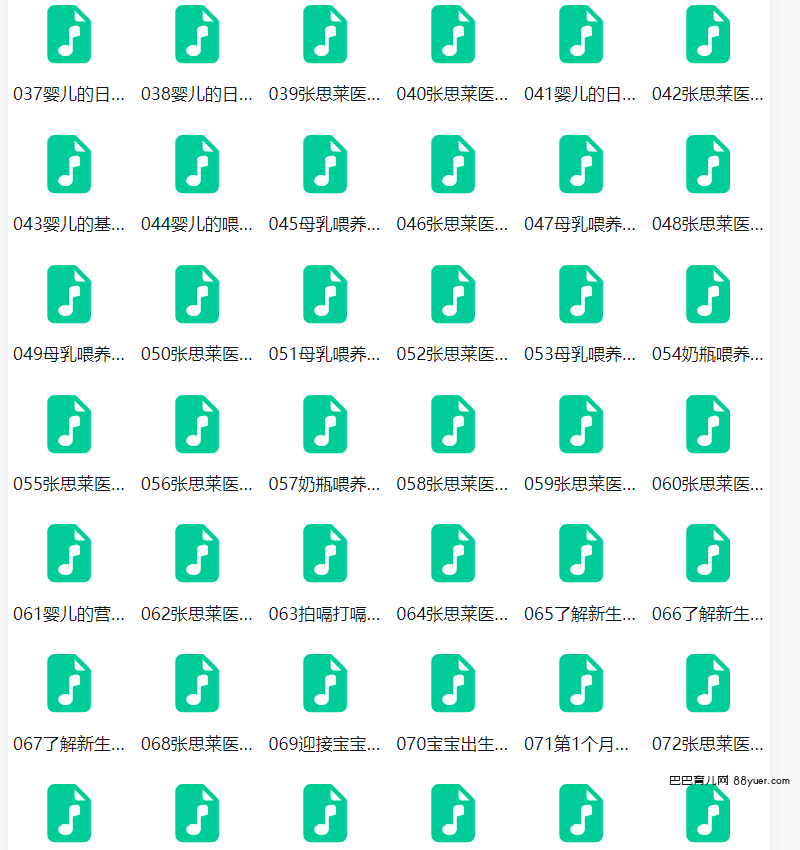
Task: Open audio file 061婴儿的营…
Action: (x=69, y=554)
